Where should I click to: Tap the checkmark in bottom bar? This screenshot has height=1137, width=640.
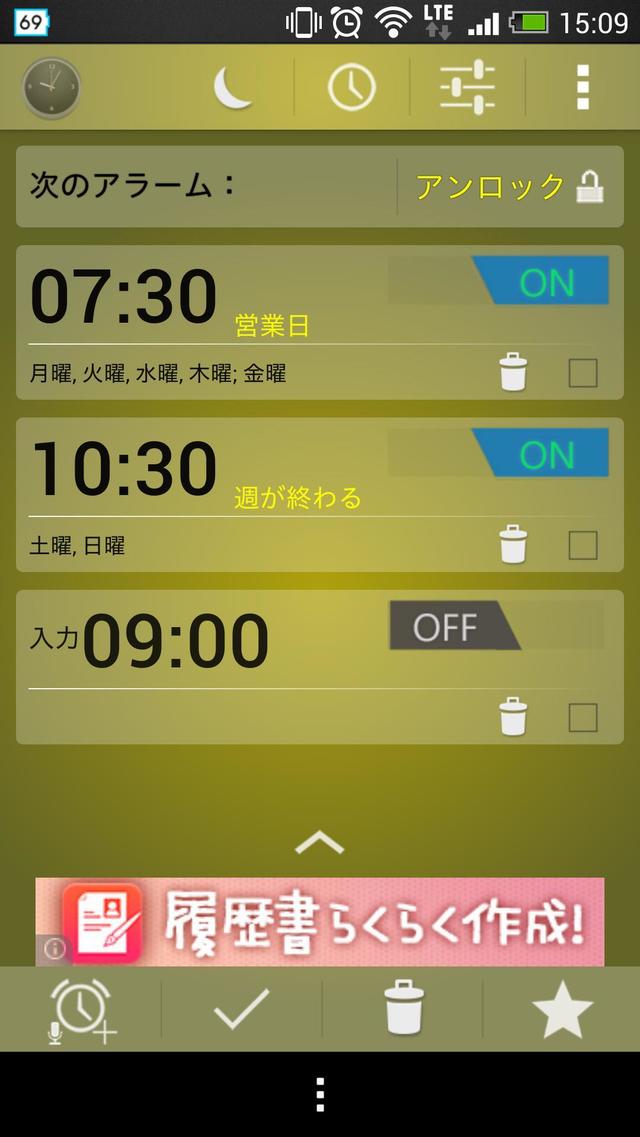tap(241, 1010)
